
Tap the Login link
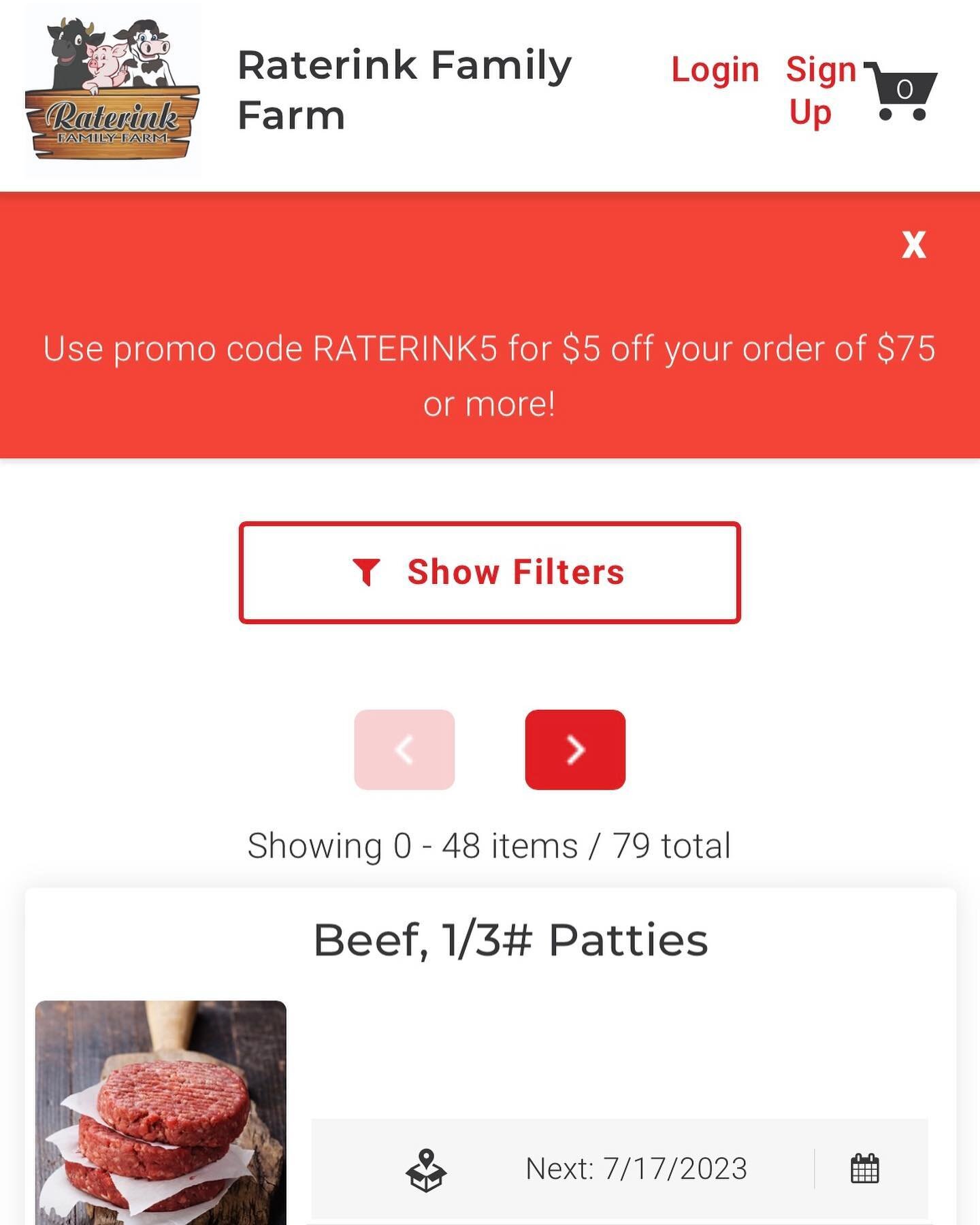(715, 70)
